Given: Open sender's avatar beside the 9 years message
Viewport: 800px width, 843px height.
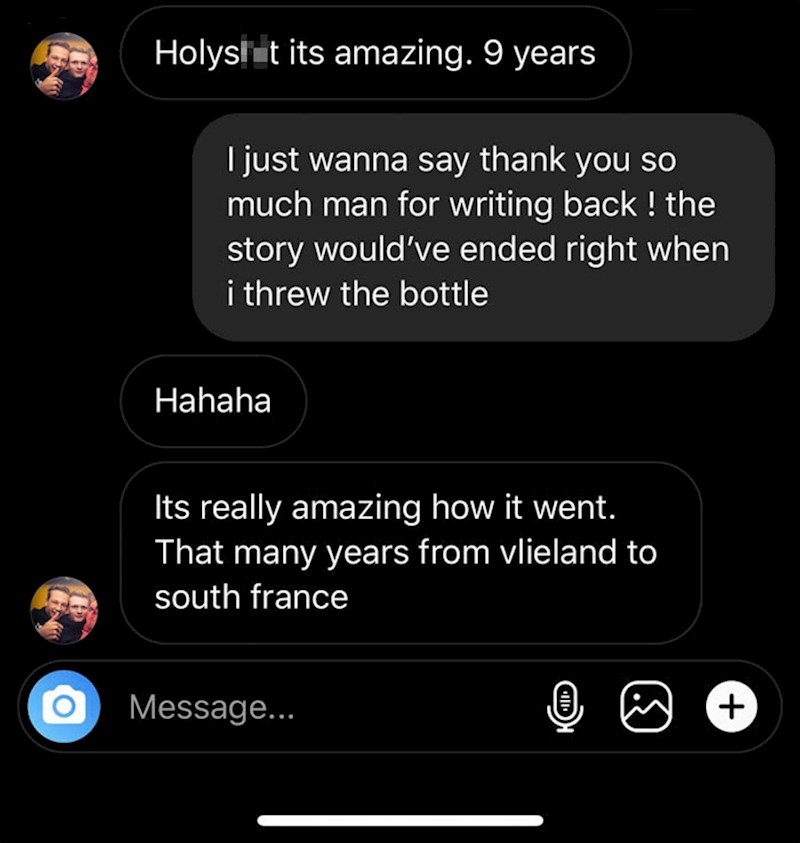Looking at the screenshot, I should [x=64, y=66].
